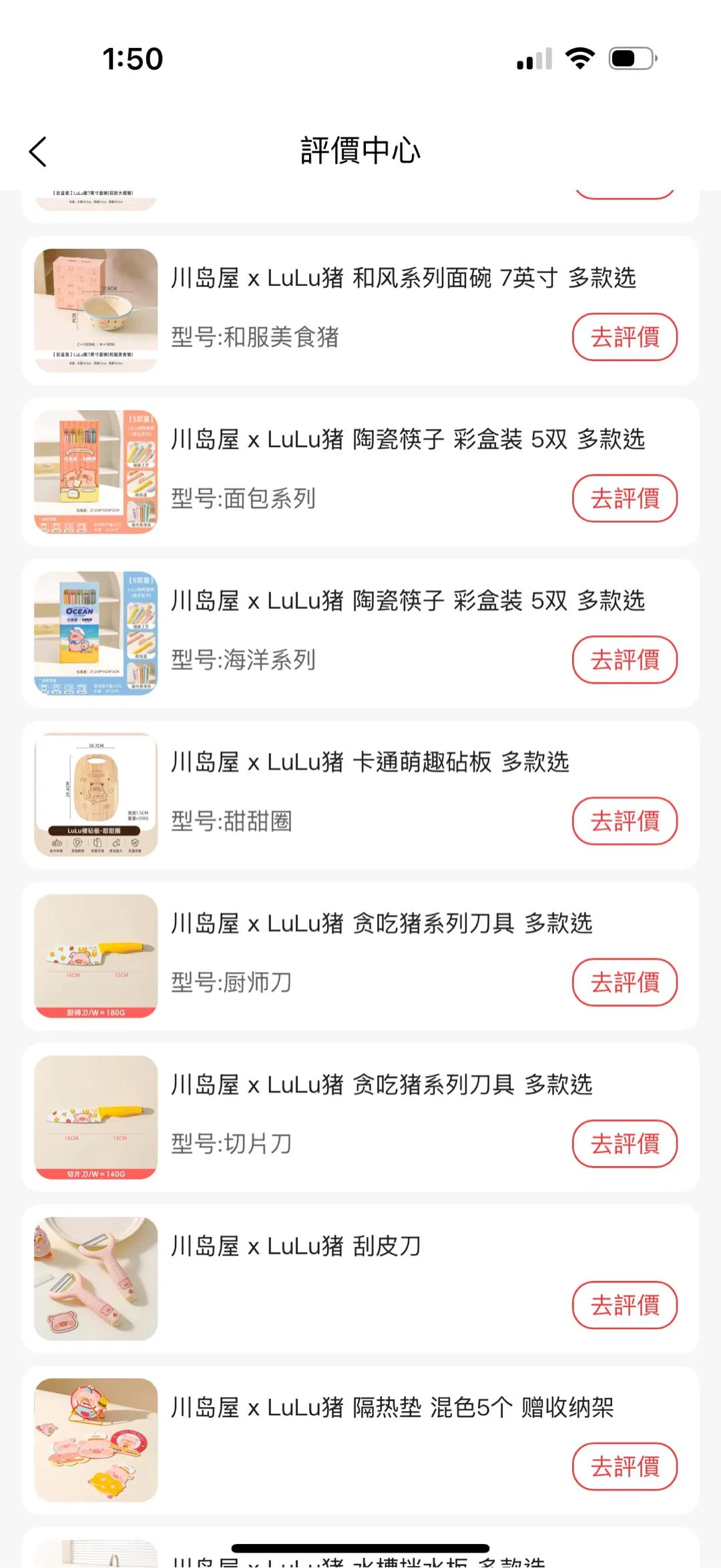Open 隔热垫 product thumbnail
721x1568 pixels.
point(96,1440)
